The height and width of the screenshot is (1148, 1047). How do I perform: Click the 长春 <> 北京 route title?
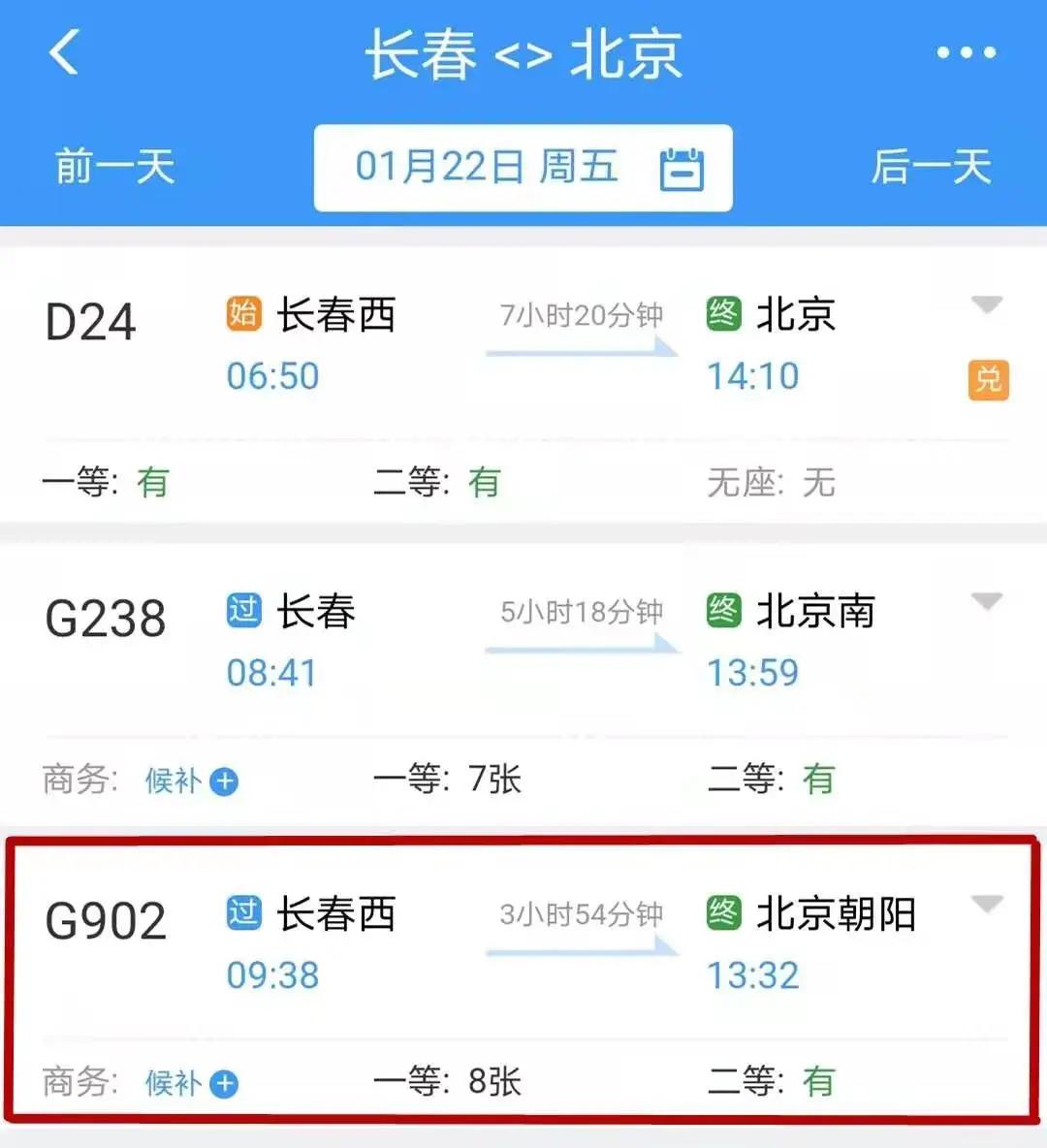point(523,56)
